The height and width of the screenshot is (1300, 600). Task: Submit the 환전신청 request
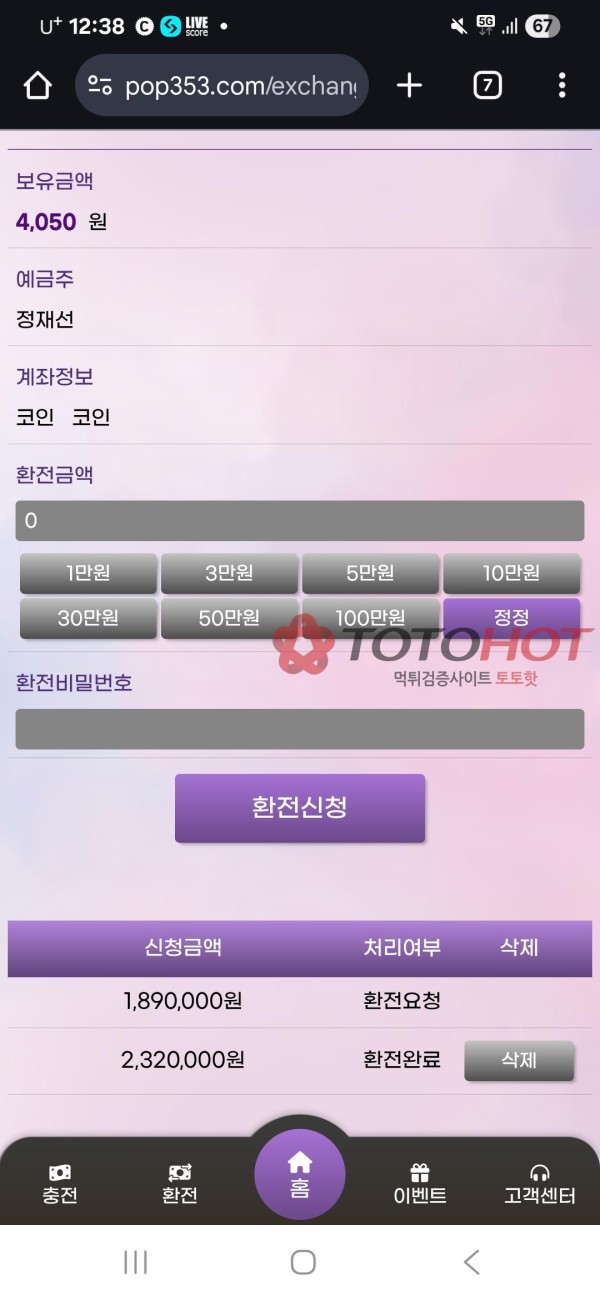pos(300,808)
